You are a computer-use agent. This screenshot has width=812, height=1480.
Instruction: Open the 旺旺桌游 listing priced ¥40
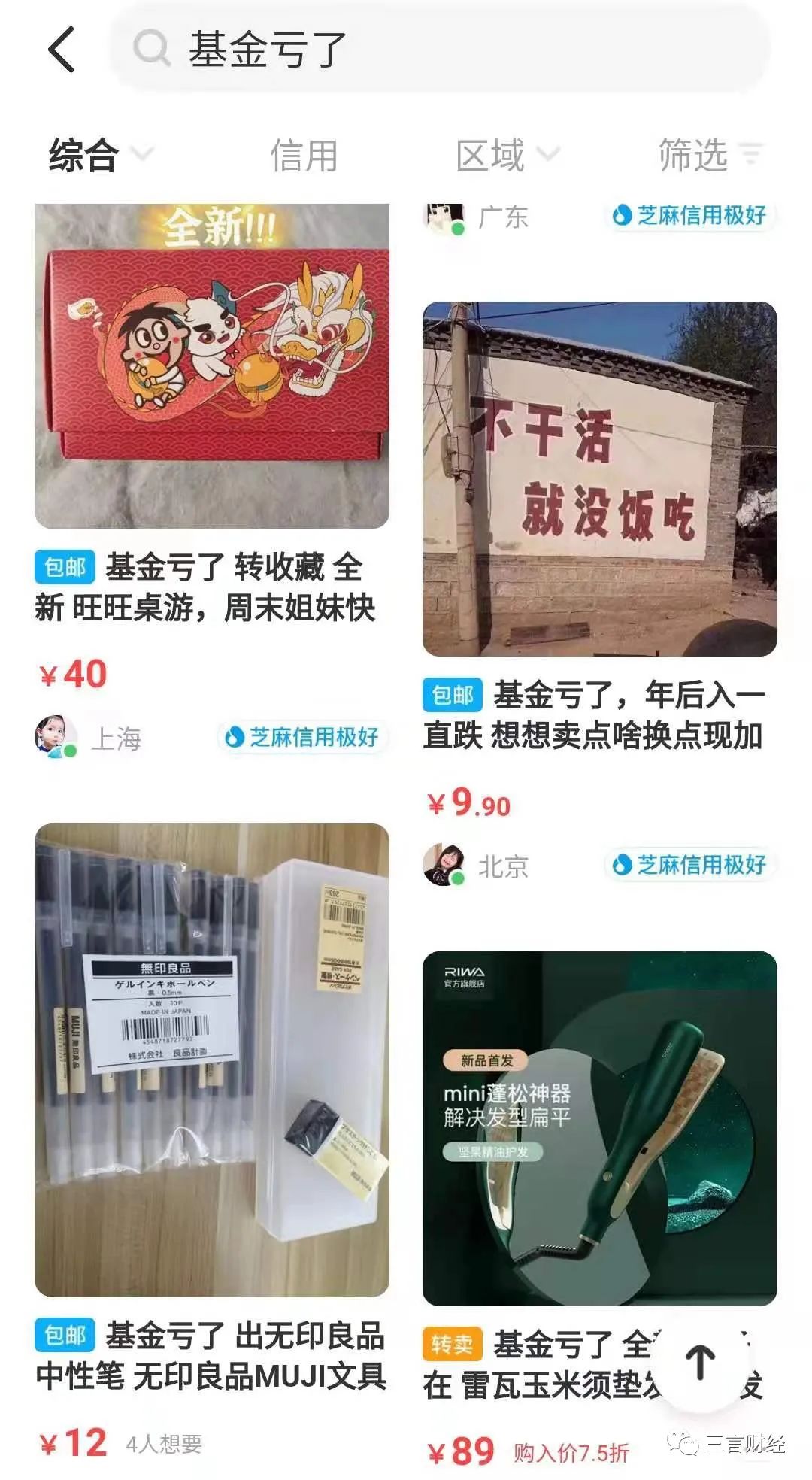(212, 367)
